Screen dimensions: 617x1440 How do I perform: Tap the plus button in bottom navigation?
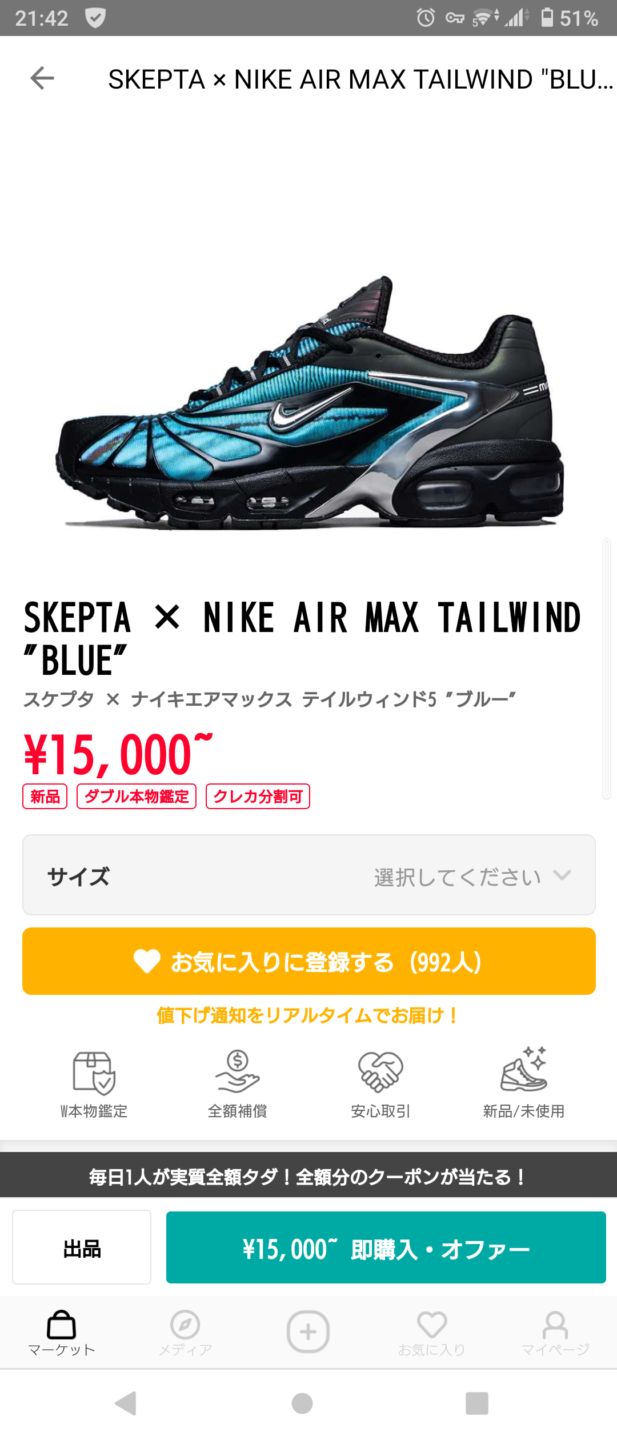pos(308,1332)
